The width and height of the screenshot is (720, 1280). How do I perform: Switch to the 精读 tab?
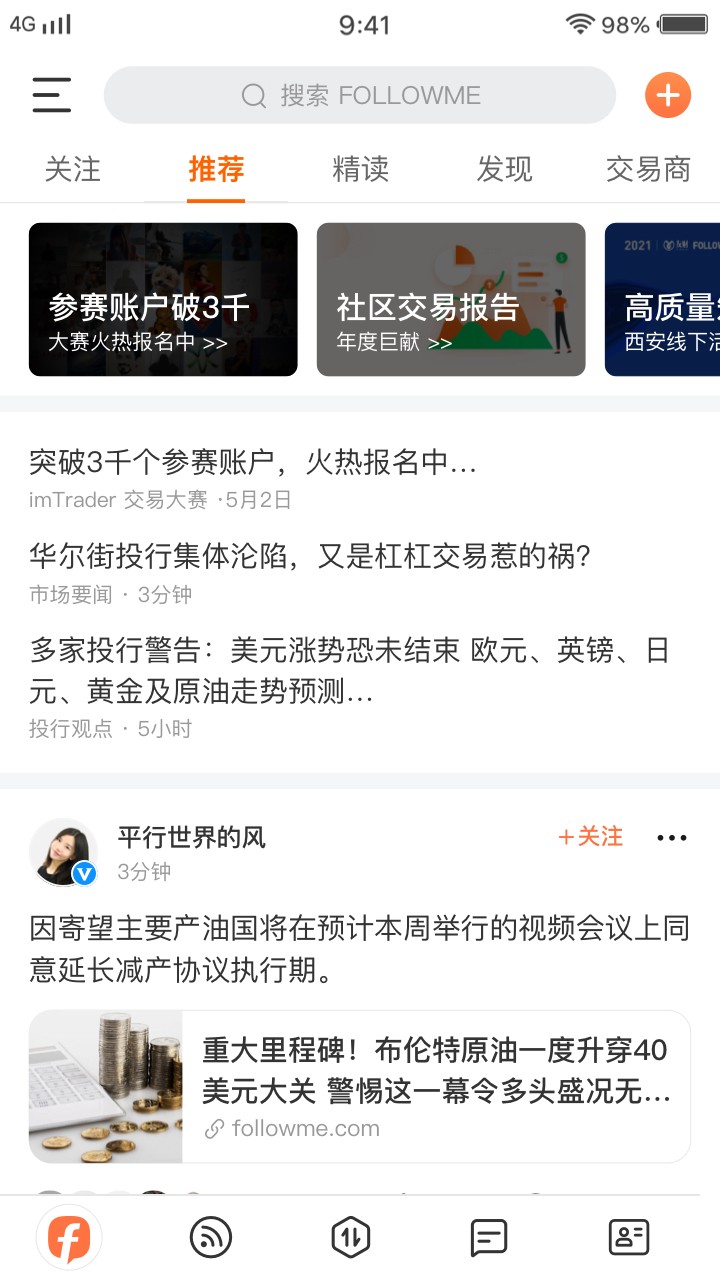click(x=360, y=169)
